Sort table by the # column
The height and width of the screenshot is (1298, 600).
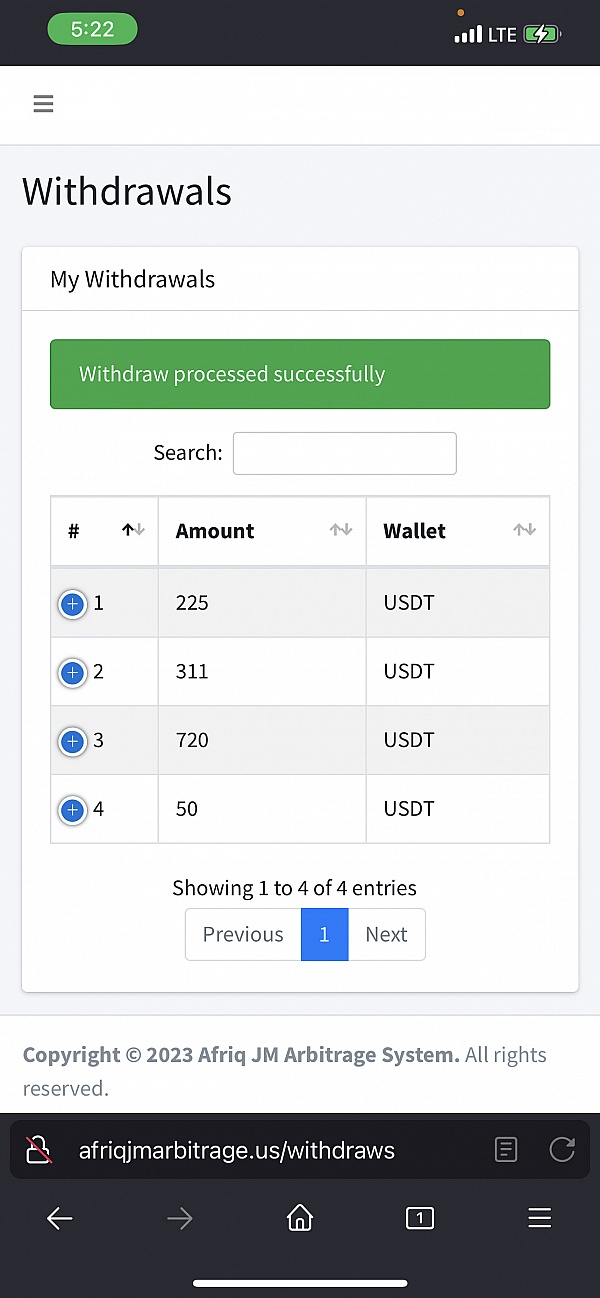(x=104, y=531)
